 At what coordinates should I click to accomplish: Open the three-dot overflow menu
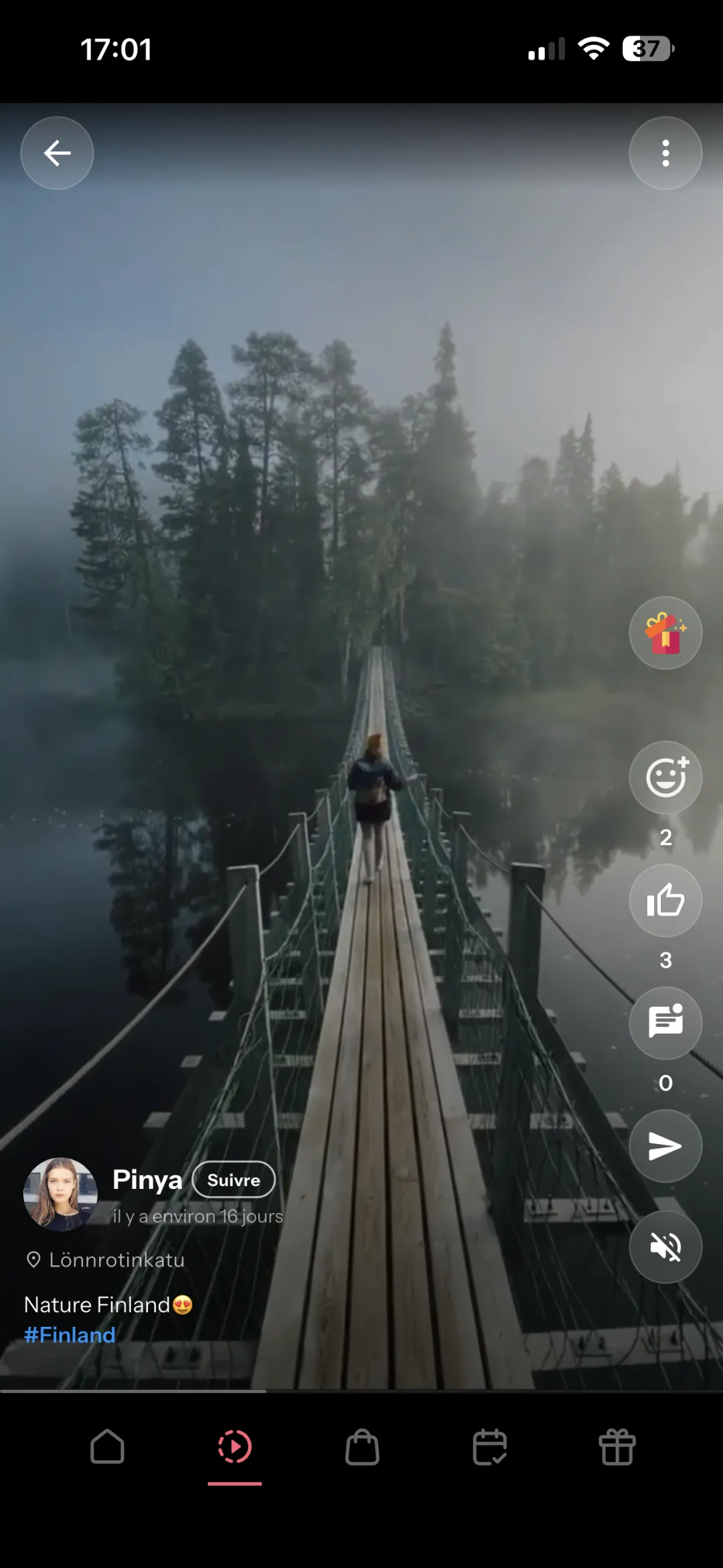tap(665, 153)
